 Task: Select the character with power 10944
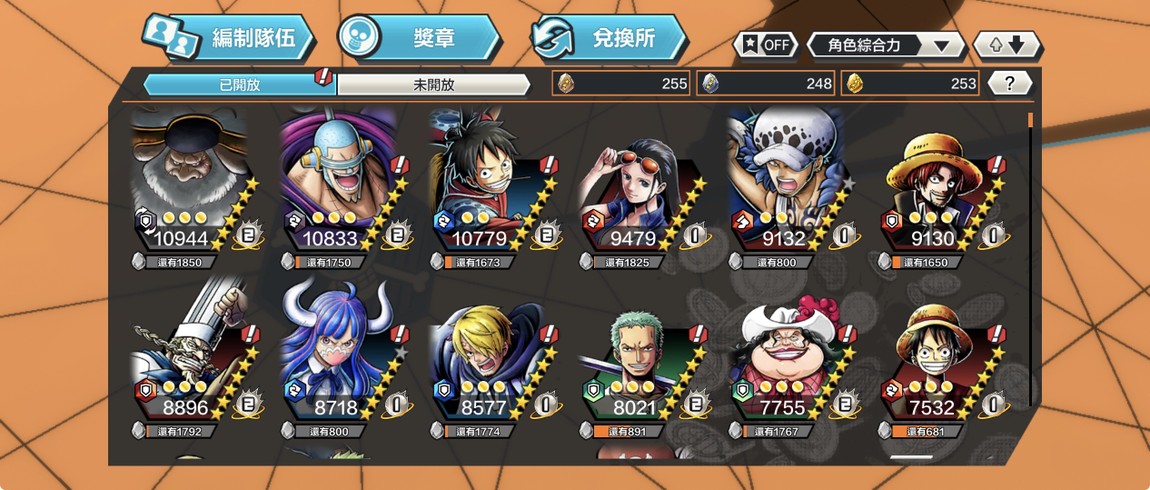tap(190, 185)
